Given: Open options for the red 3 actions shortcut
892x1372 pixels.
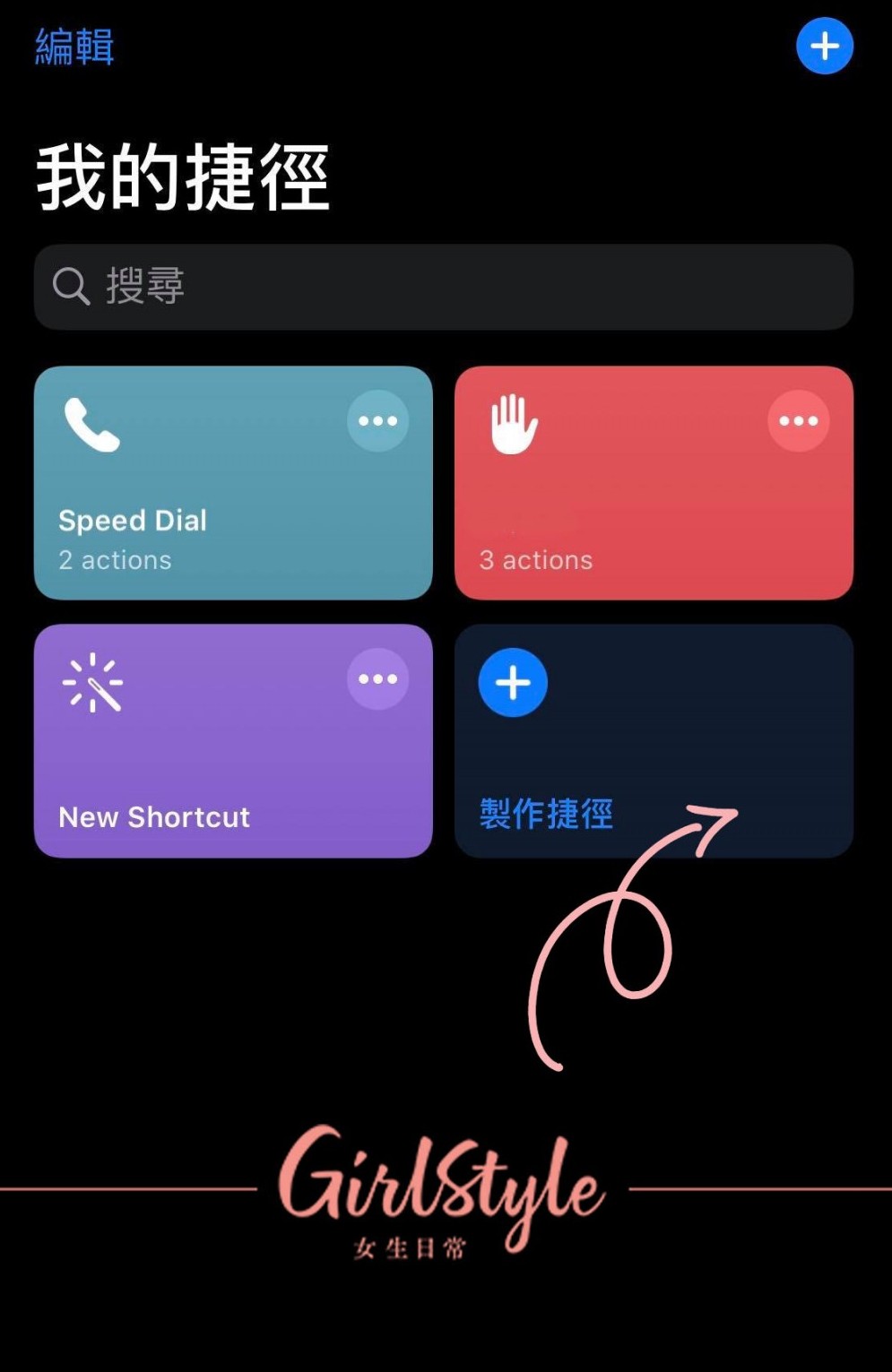Looking at the screenshot, I should tap(798, 420).
